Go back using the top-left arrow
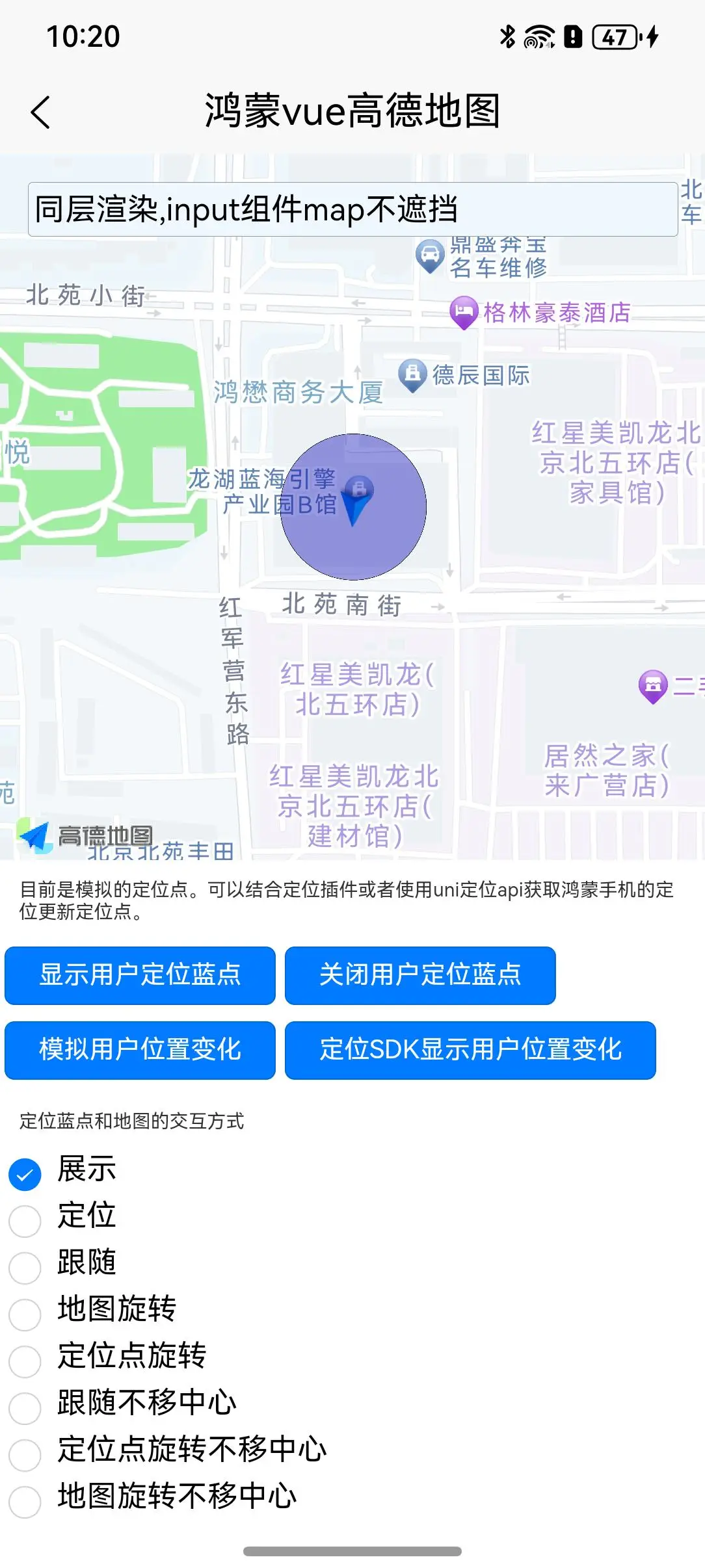 (40, 112)
